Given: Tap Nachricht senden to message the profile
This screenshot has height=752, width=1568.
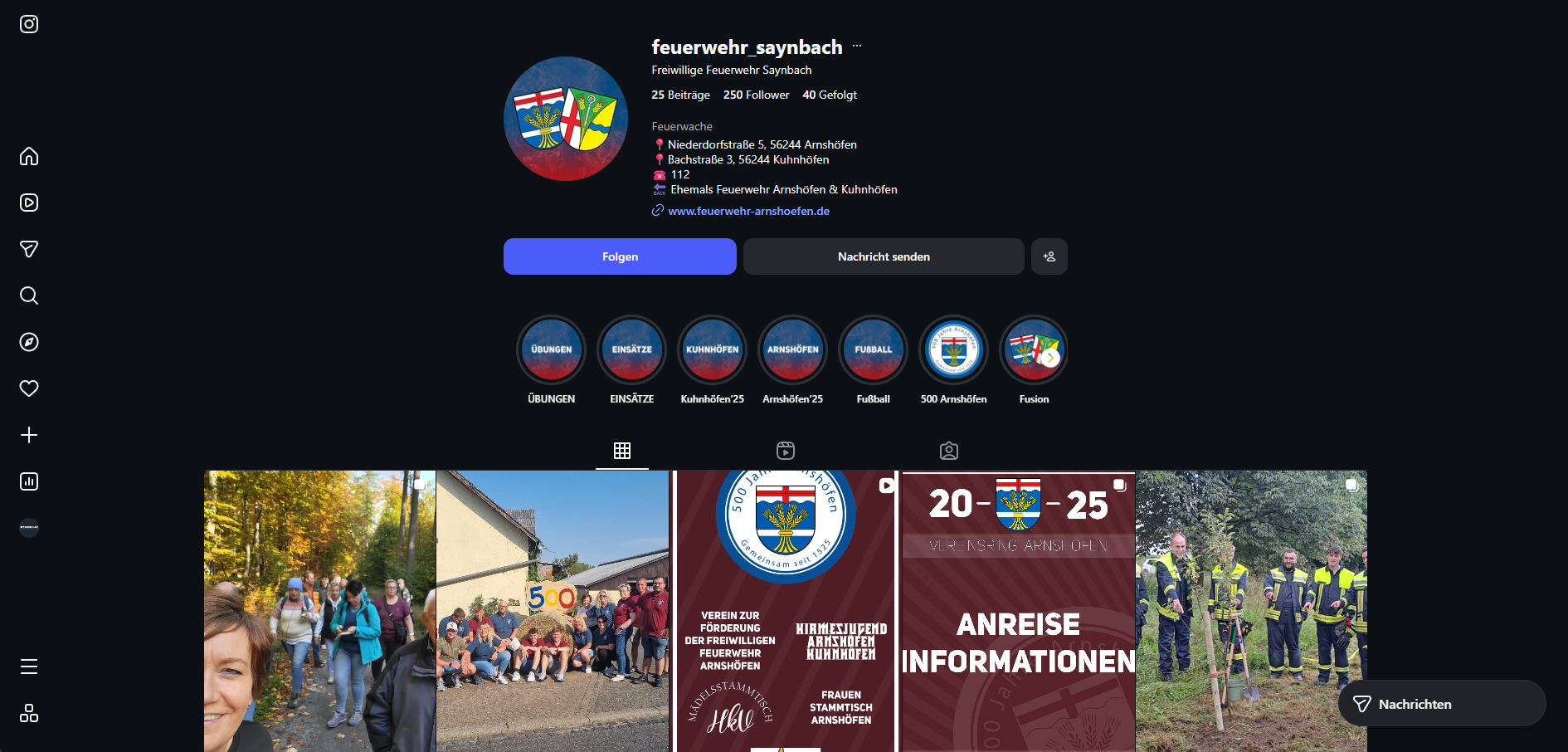Looking at the screenshot, I should tap(884, 256).
